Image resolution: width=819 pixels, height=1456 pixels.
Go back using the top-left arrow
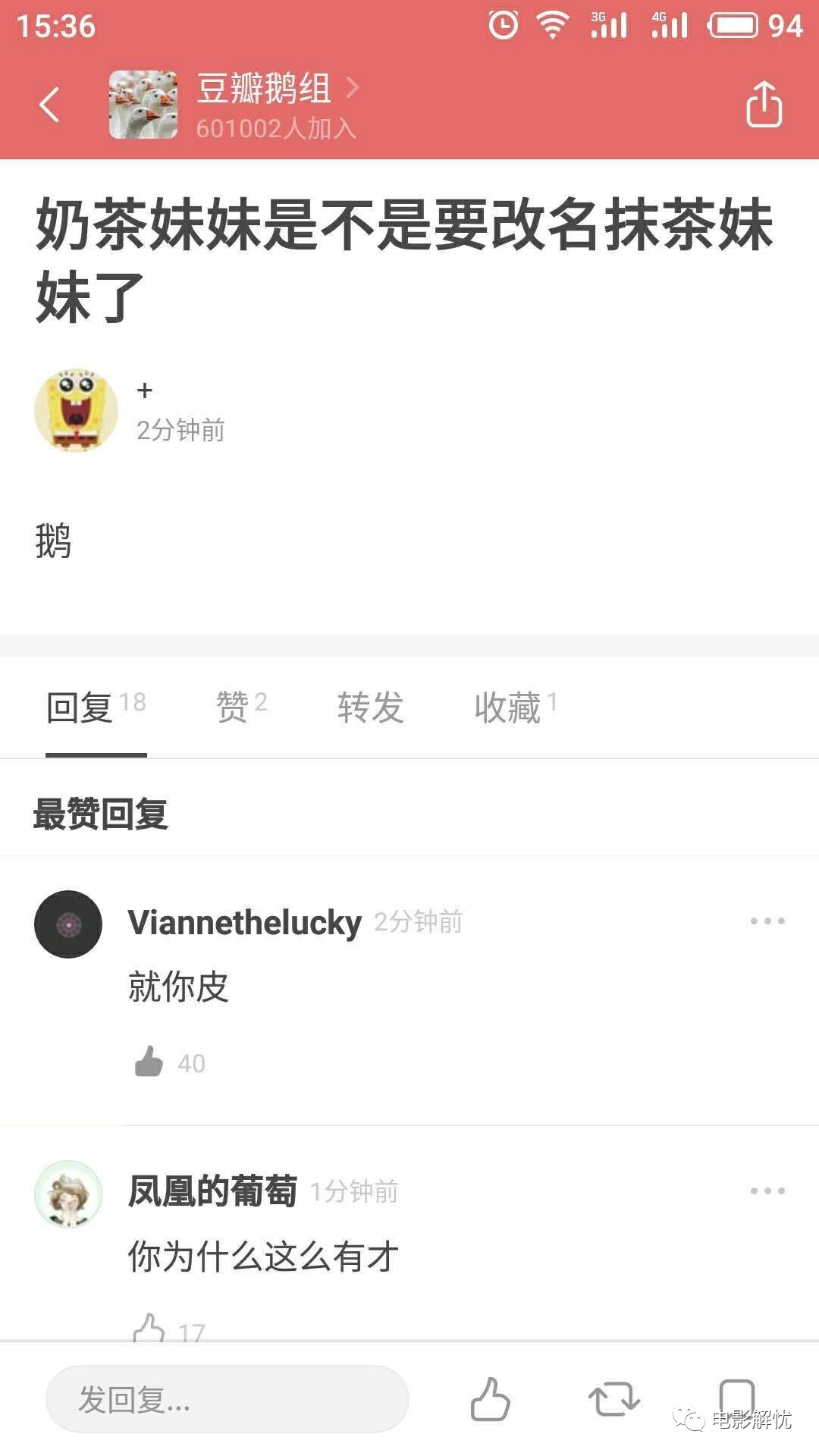(x=49, y=105)
